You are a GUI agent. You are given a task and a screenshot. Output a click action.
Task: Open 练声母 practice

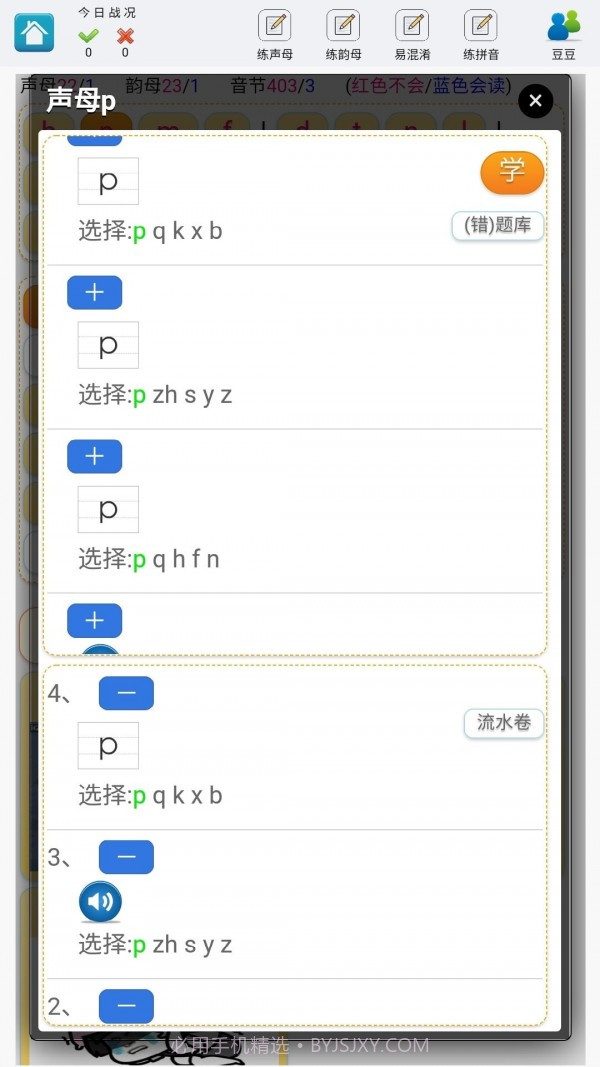pyautogui.click(x=274, y=34)
